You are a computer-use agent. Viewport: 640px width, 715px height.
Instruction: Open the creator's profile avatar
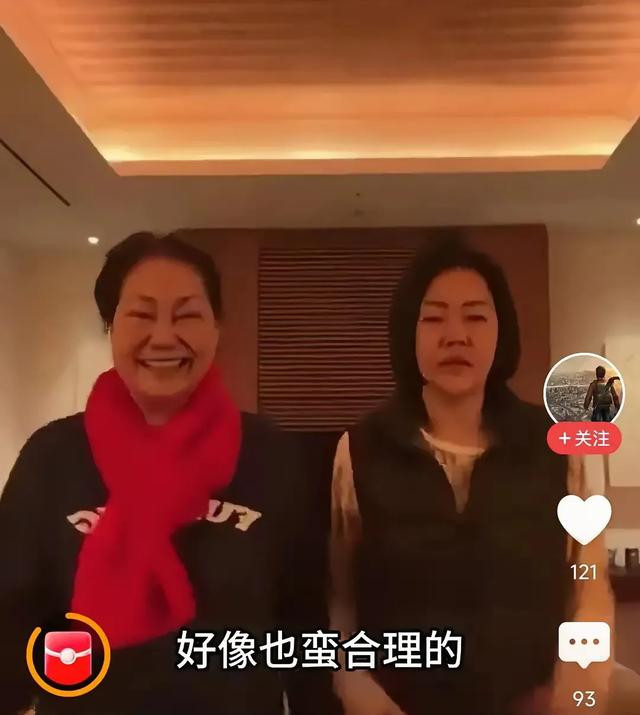583,391
